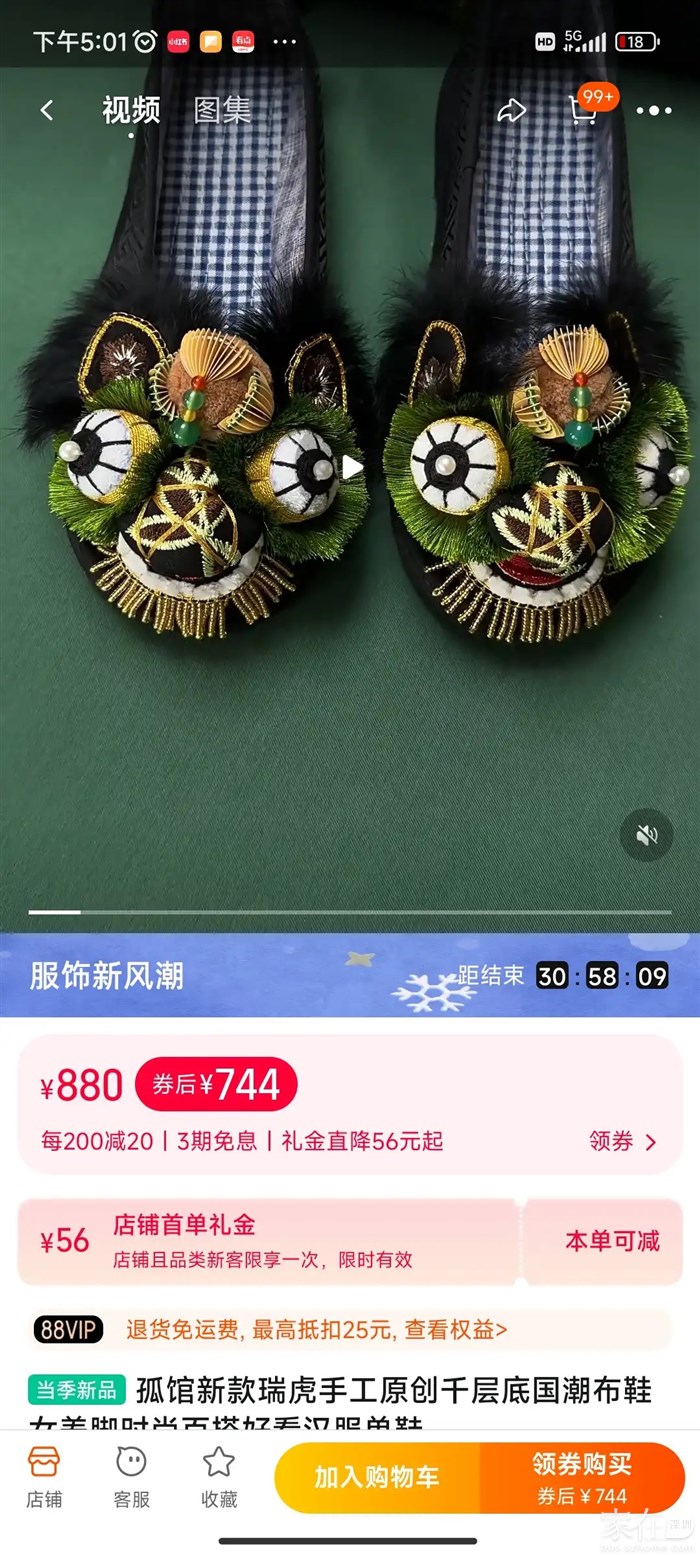
Task: Seek using the video progress bar
Action: click(x=350, y=912)
